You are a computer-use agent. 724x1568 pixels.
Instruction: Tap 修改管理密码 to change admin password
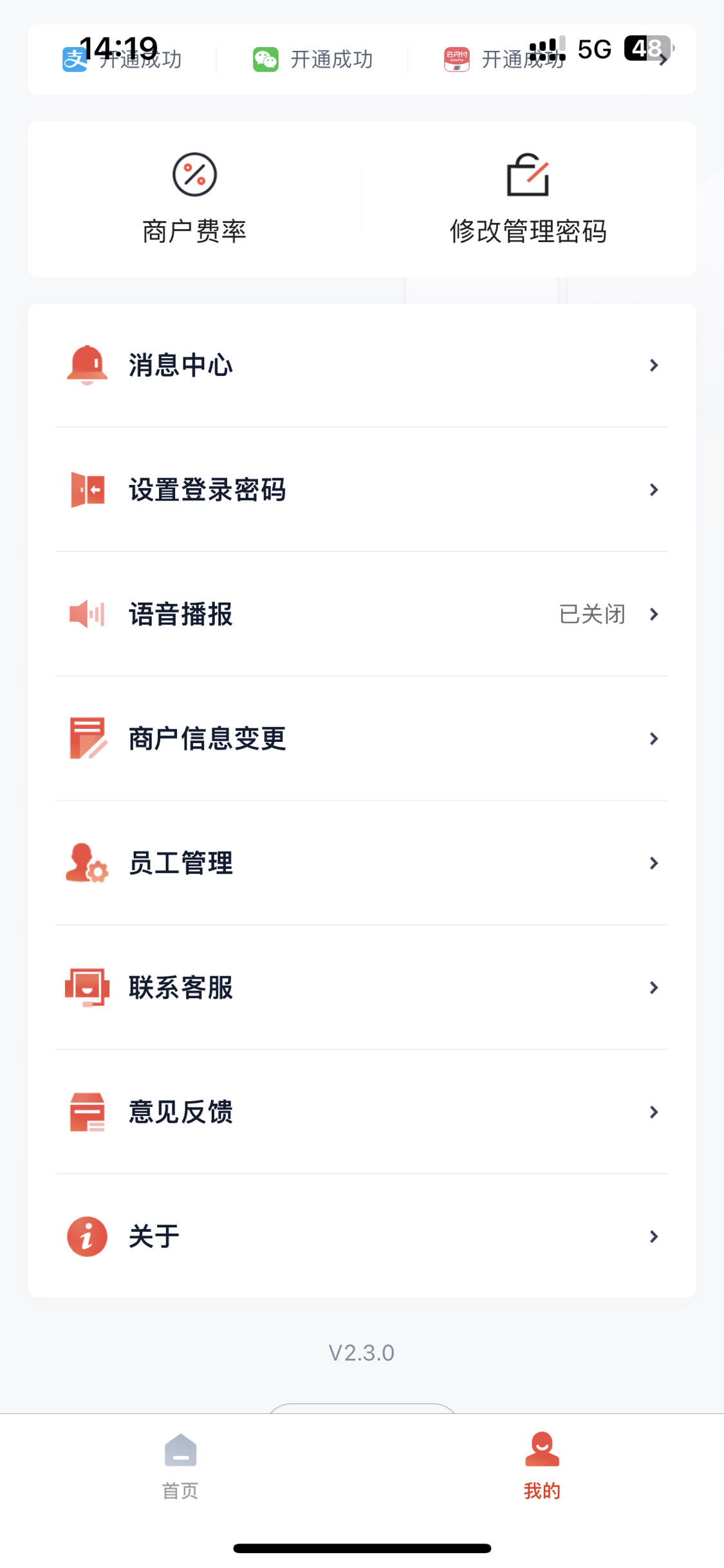(528, 198)
